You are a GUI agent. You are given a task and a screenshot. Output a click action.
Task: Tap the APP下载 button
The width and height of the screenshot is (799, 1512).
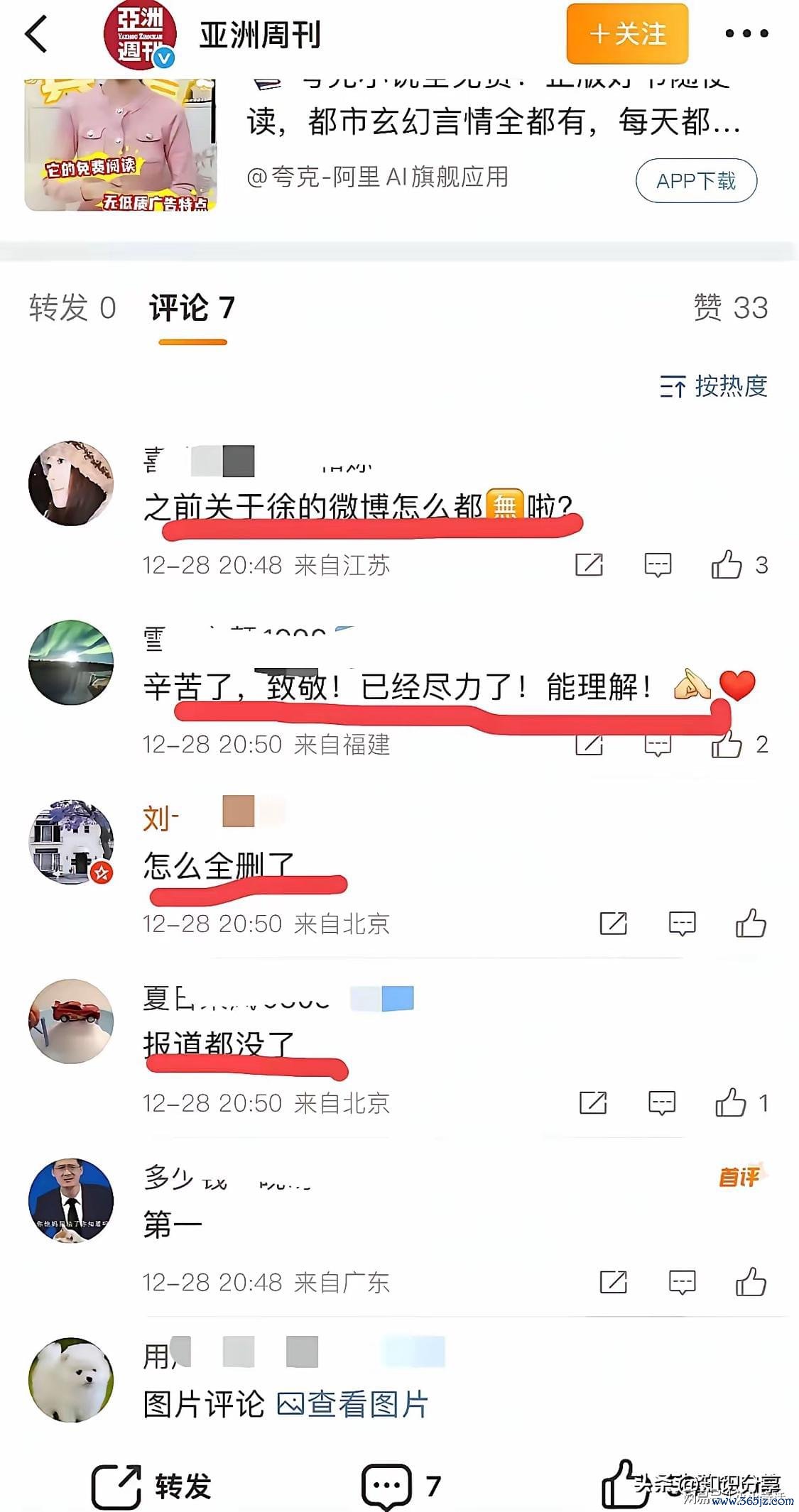click(696, 181)
